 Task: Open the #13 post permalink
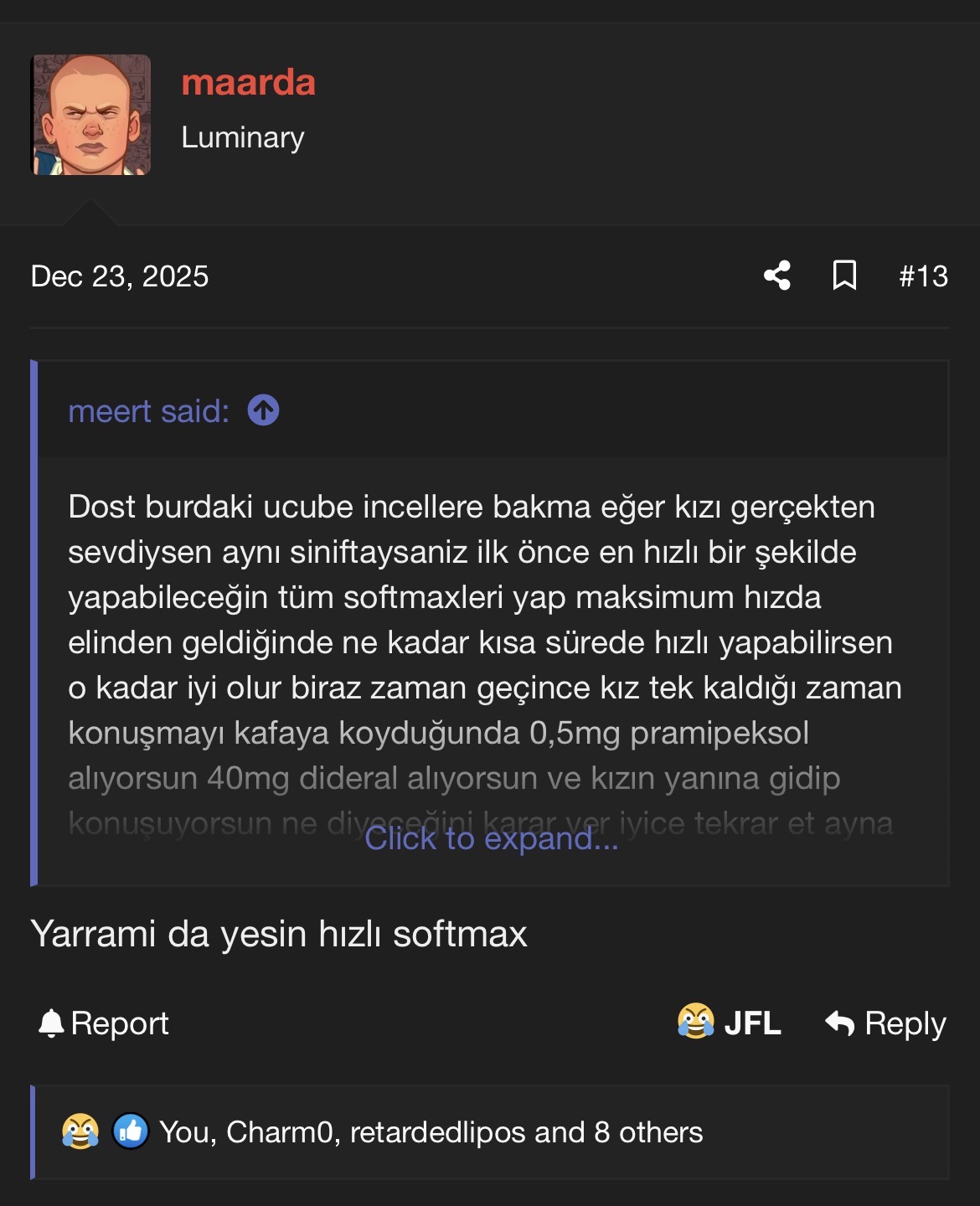tap(923, 276)
